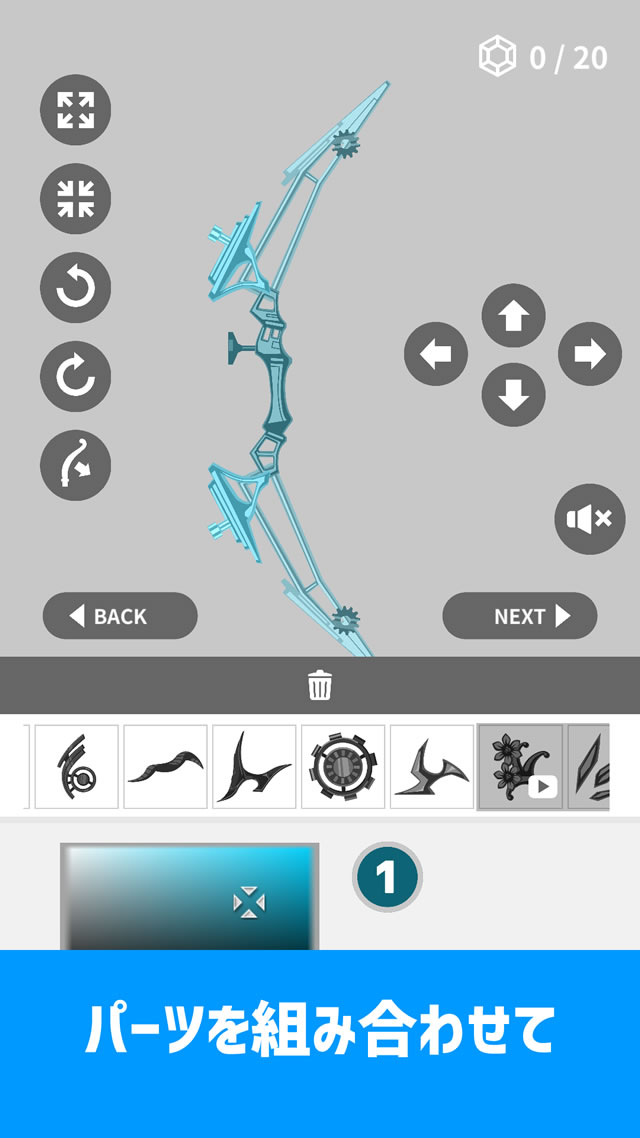Enlarge the selected part with the expand icon

point(75,110)
